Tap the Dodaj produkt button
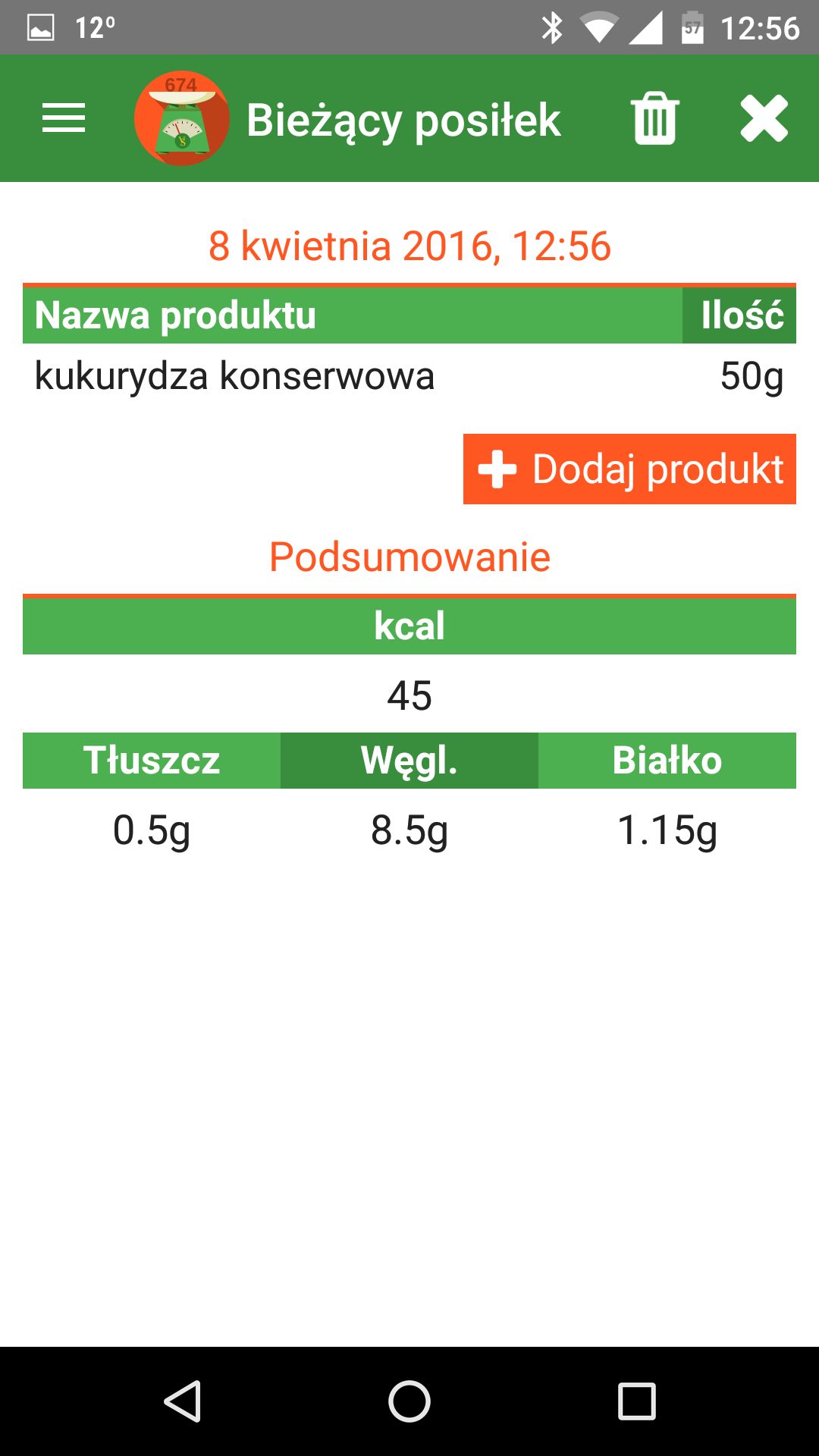Image resolution: width=819 pixels, height=1456 pixels. coord(629,469)
